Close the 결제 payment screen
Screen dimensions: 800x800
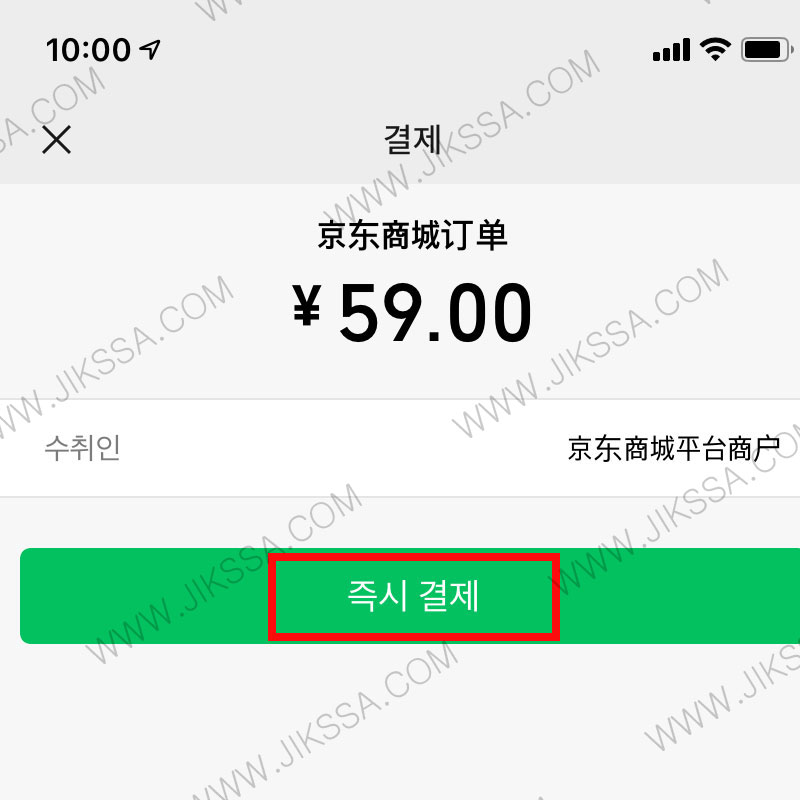click(x=57, y=139)
